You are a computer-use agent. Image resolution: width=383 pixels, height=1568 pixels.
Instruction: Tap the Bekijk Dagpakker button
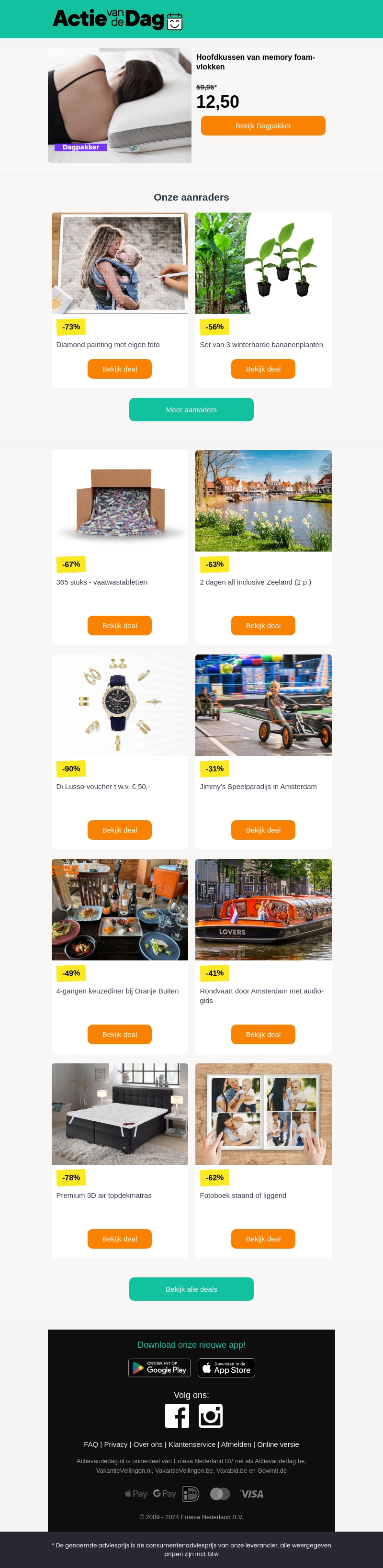[263, 125]
